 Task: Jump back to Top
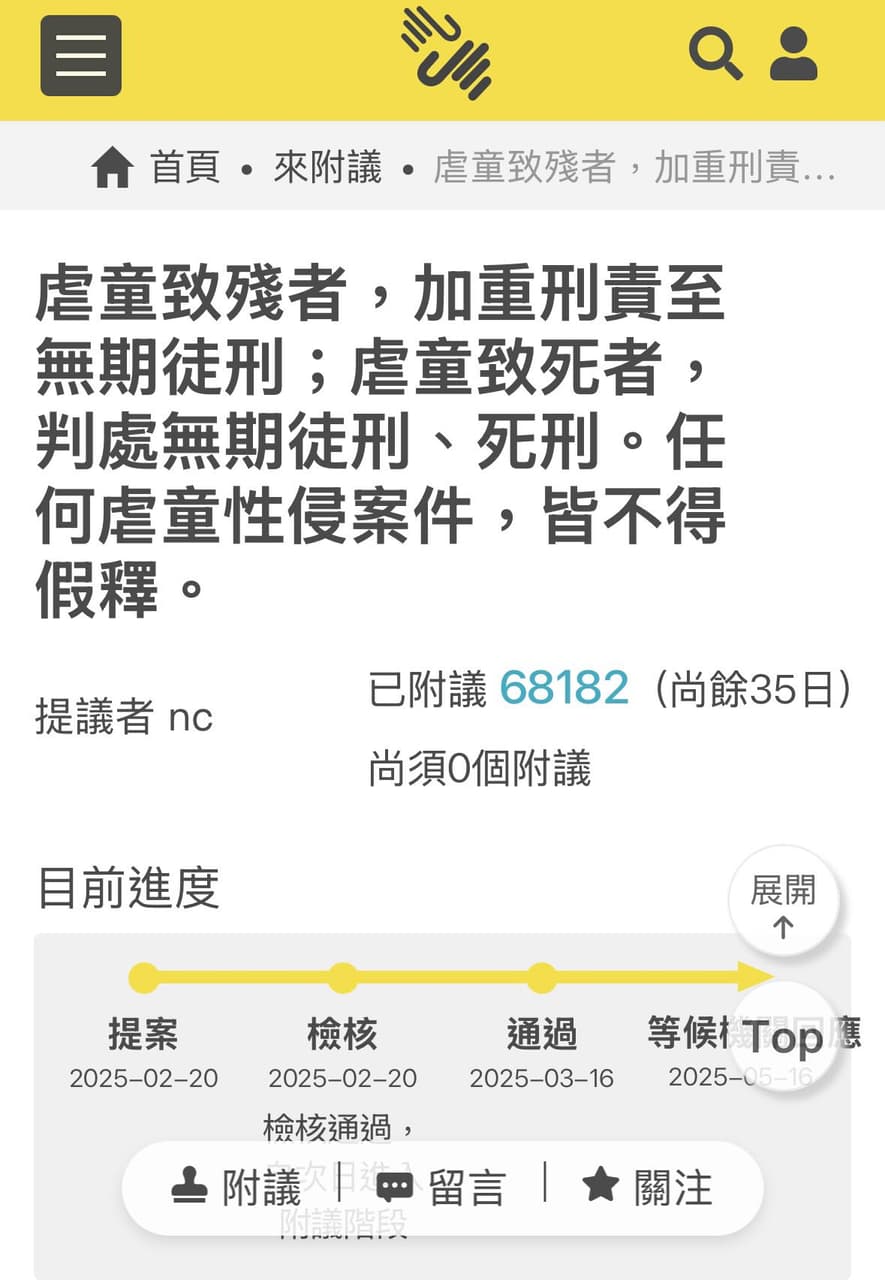coord(783,1038)
